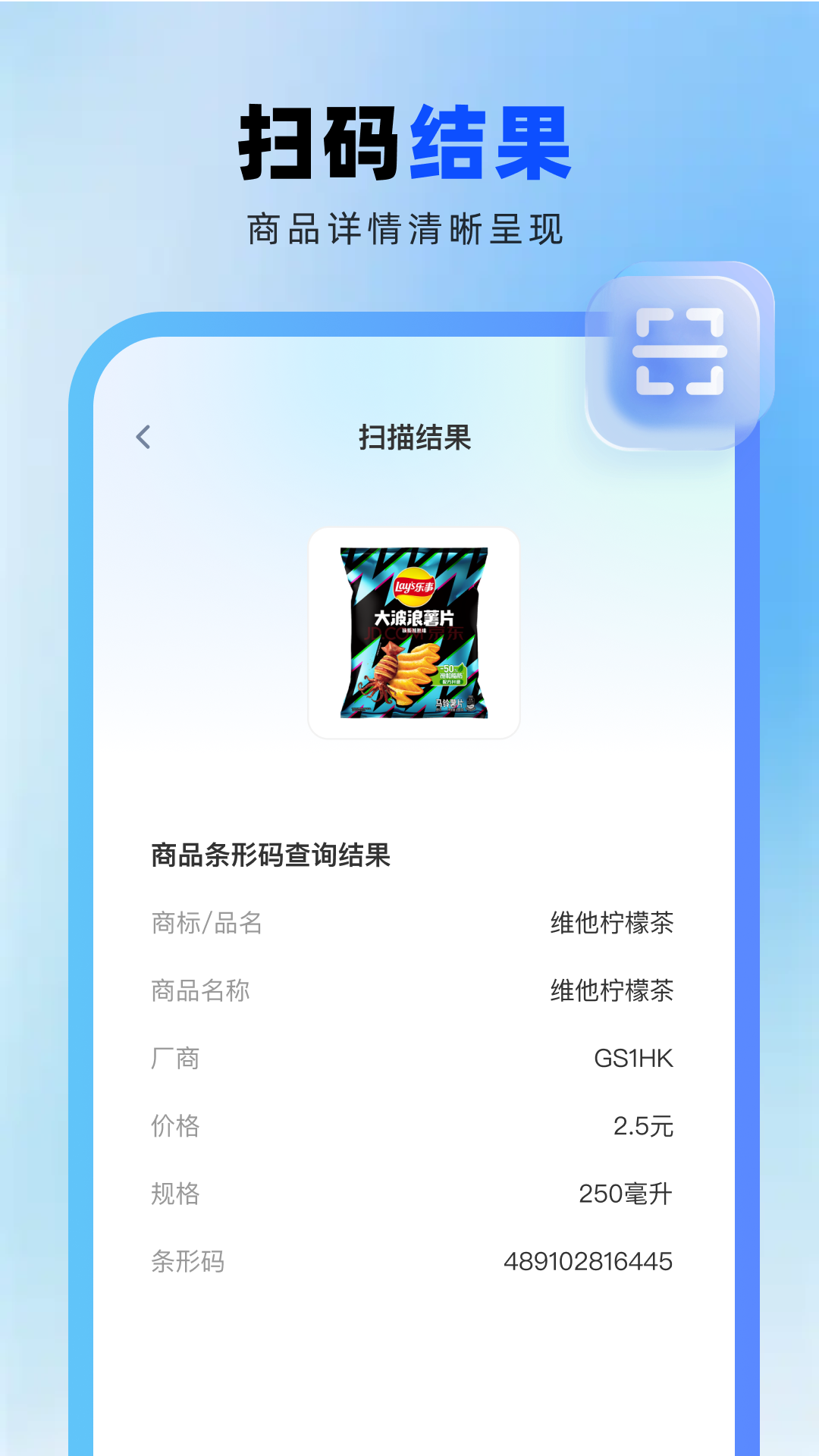Image resolution: width=819 pixels, height=1456 pixels.
Task: Click the 商品名称 field label
Action: point(200,990)
